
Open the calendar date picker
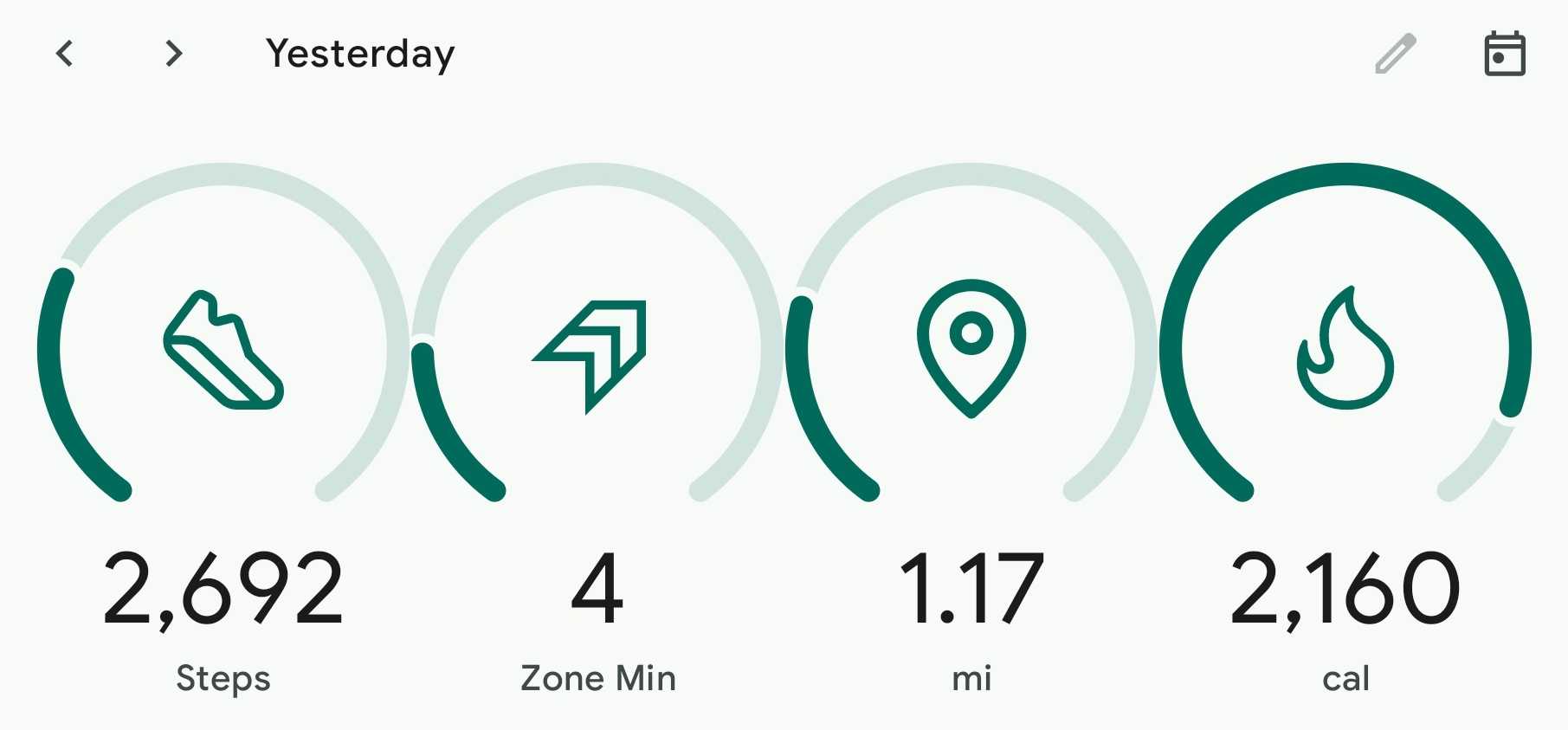pos(1505,54)
